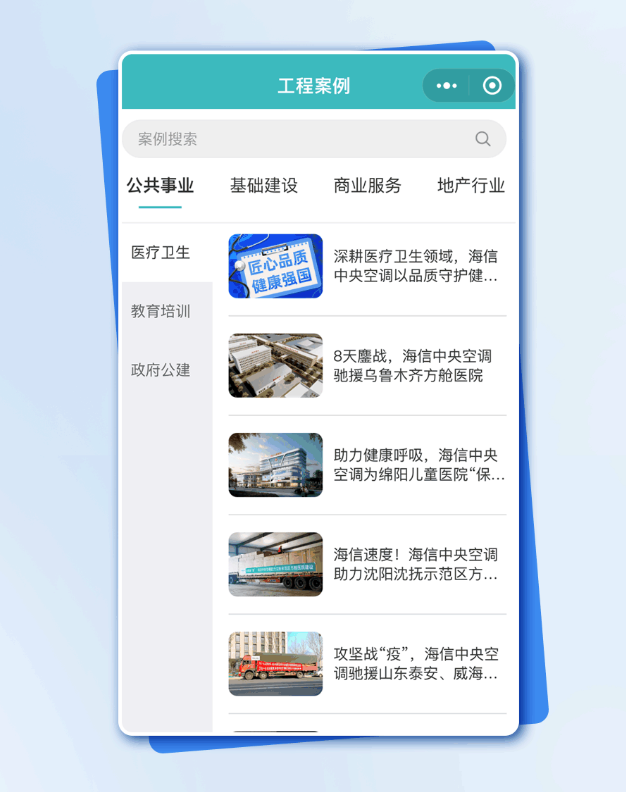Select the 政府公建 side category
The image size is (626, 792).
161,370
